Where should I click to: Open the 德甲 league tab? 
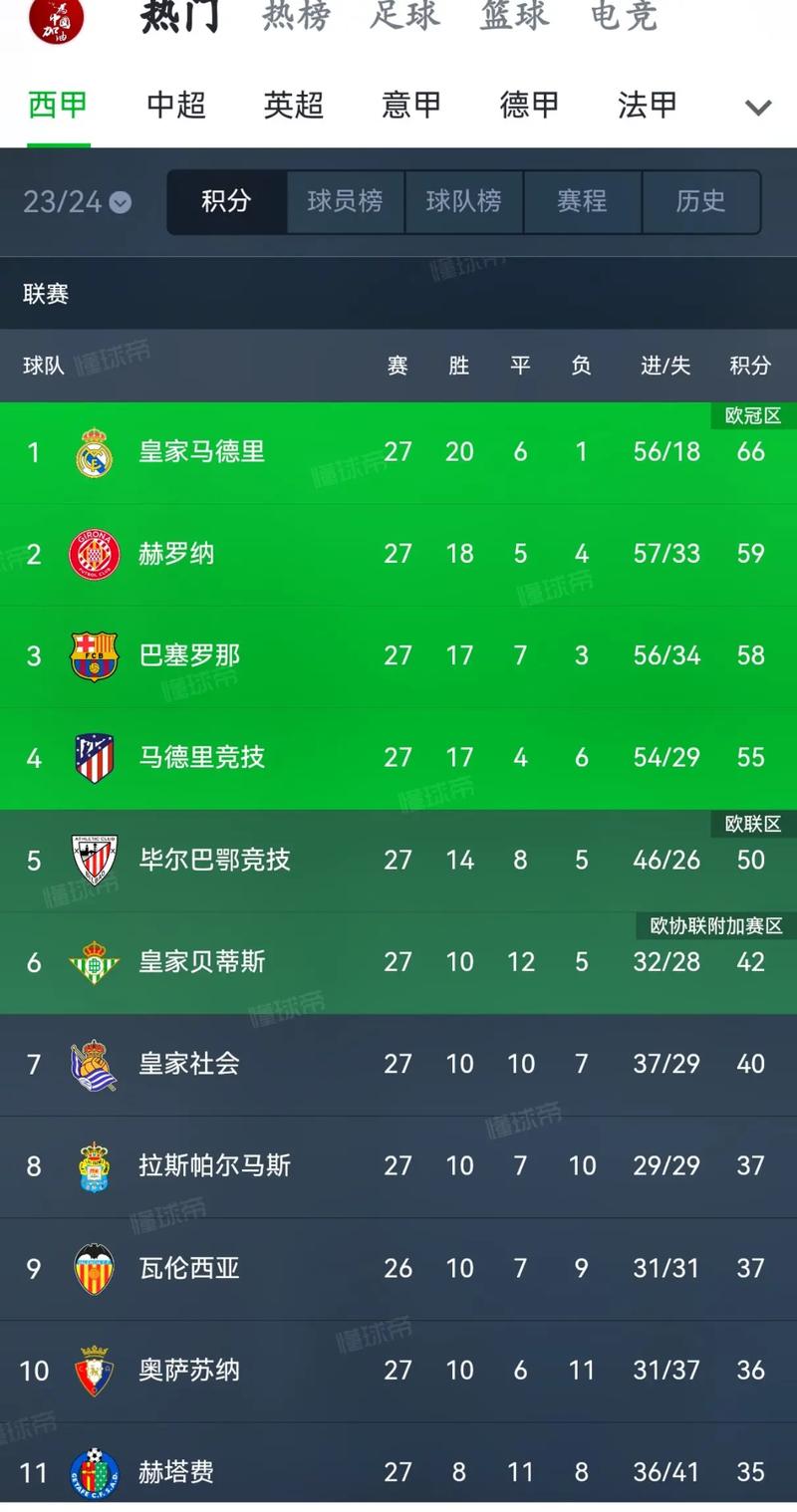click(x=529, y=105)
